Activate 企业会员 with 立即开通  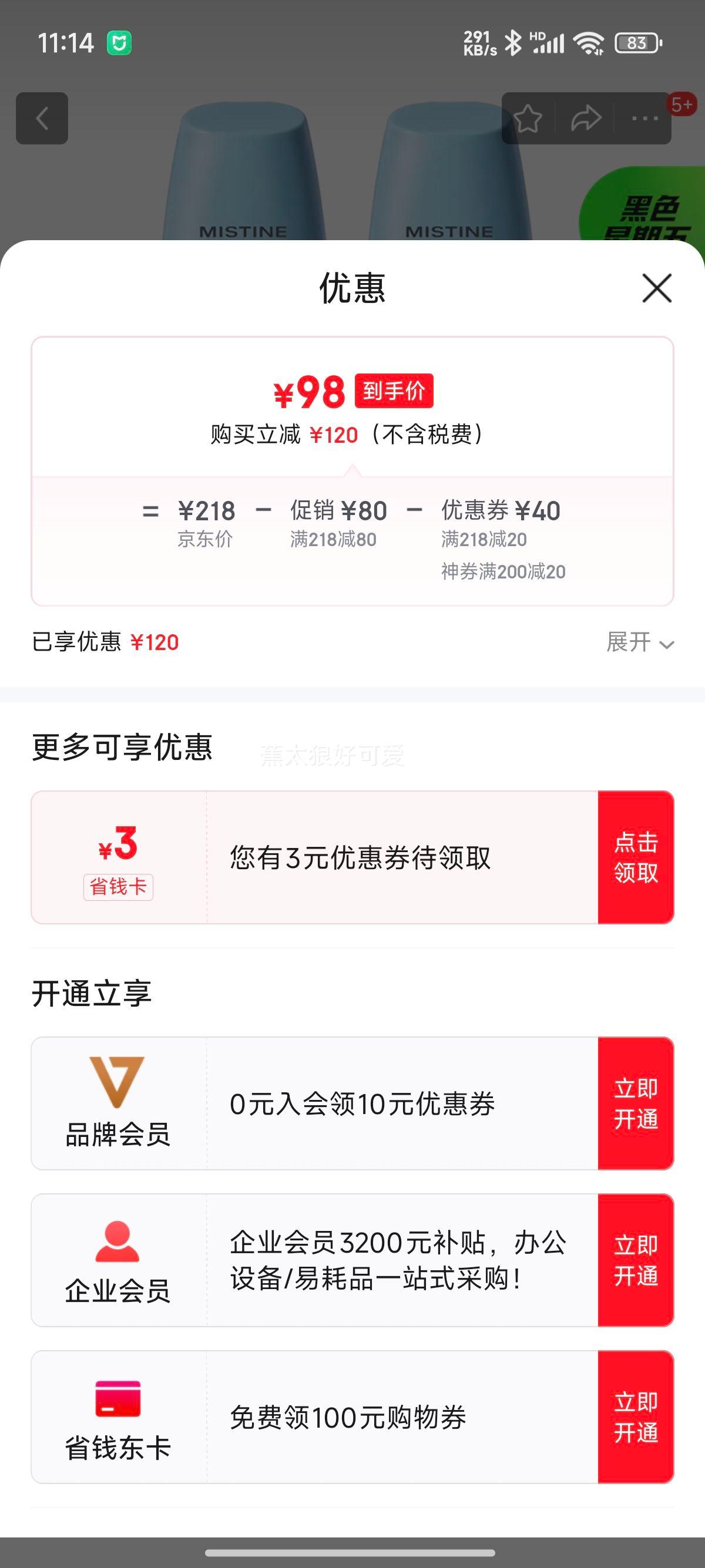(x=636, y=1260)
